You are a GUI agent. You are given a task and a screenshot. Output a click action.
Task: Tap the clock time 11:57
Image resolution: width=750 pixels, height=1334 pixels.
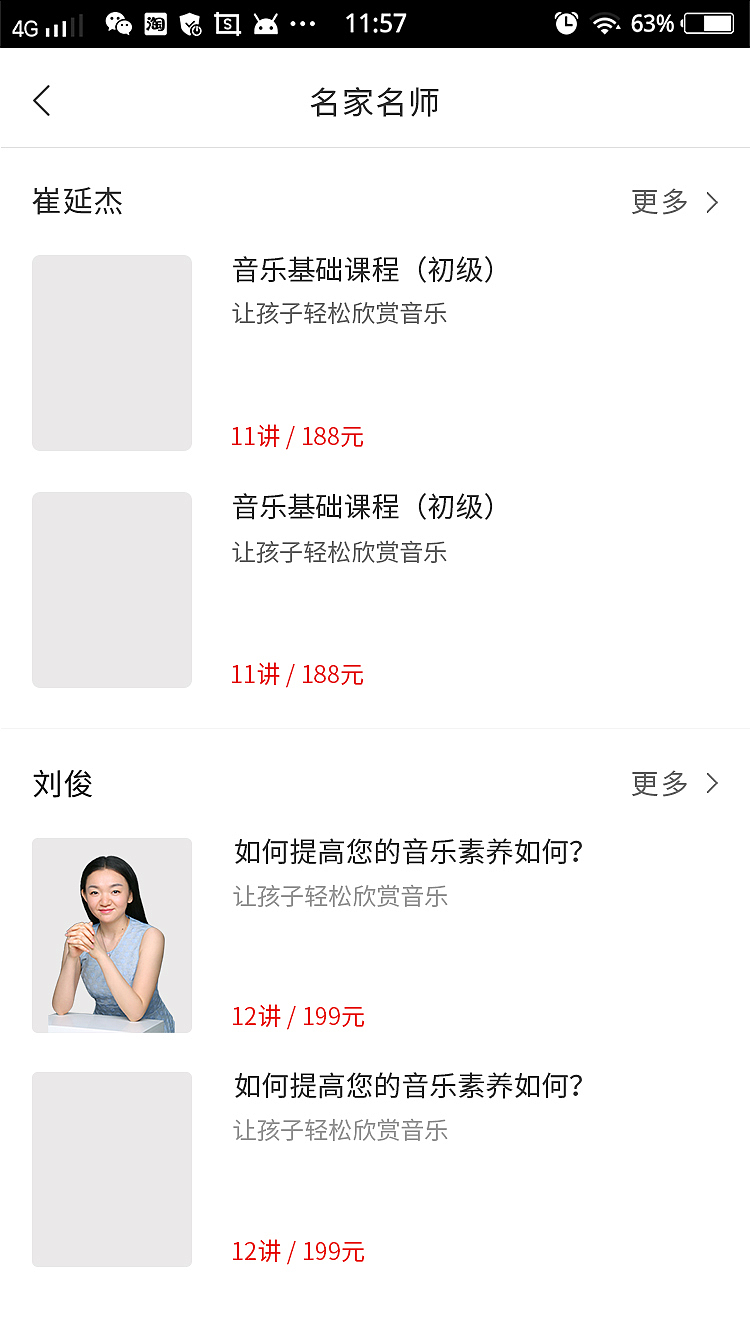coord(376,23)
